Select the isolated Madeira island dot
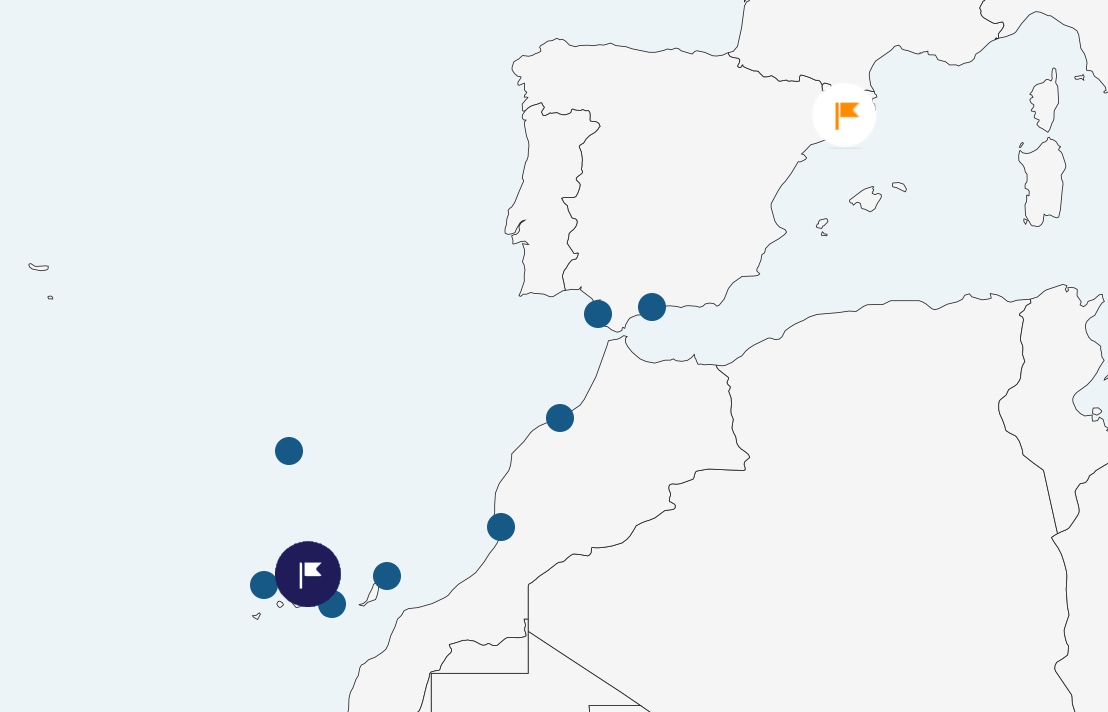1108x712 pixels. pos(289,451)
